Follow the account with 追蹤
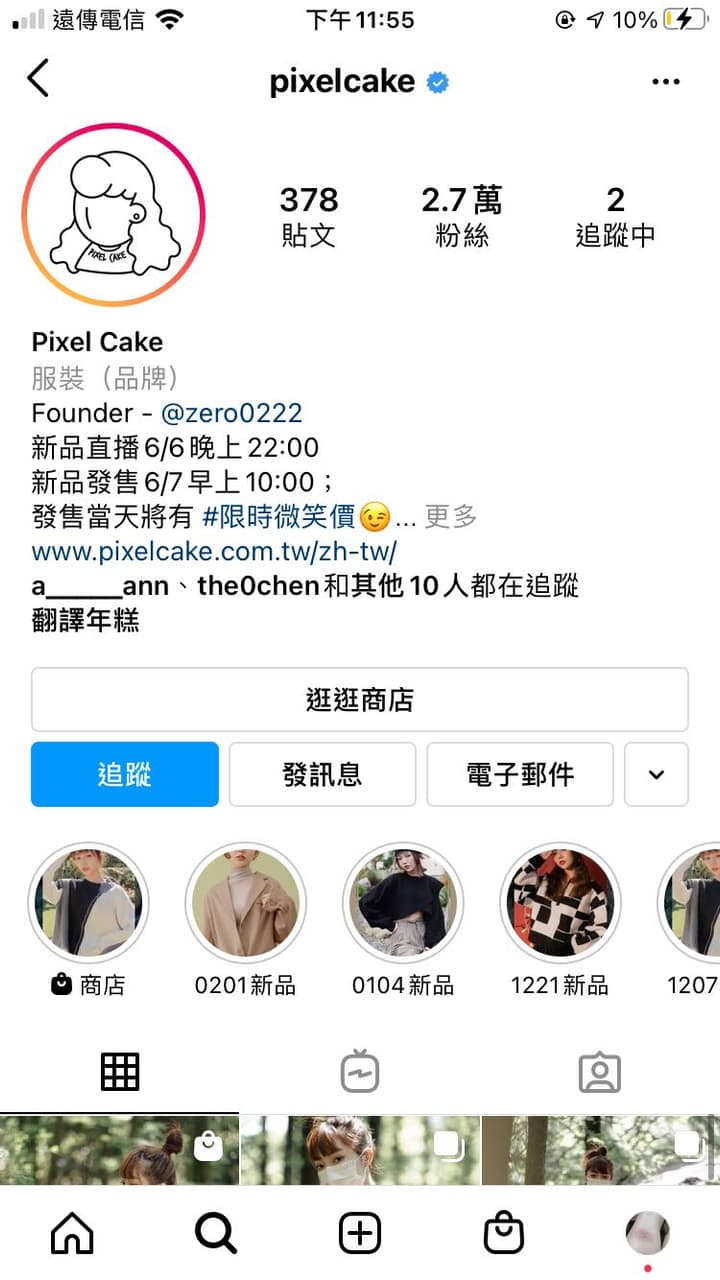 click(x=125, y=774)
